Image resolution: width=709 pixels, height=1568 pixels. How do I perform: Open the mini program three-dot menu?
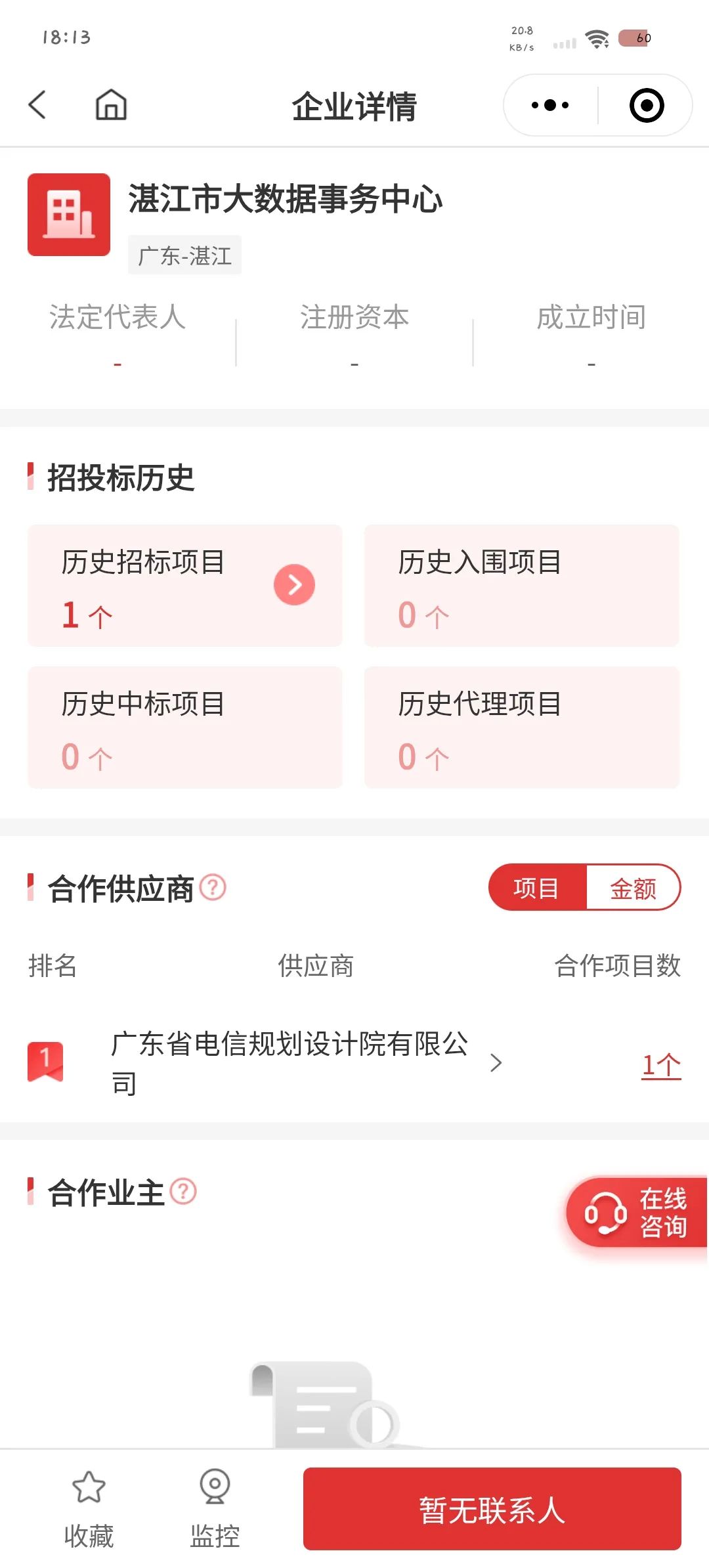550,105
